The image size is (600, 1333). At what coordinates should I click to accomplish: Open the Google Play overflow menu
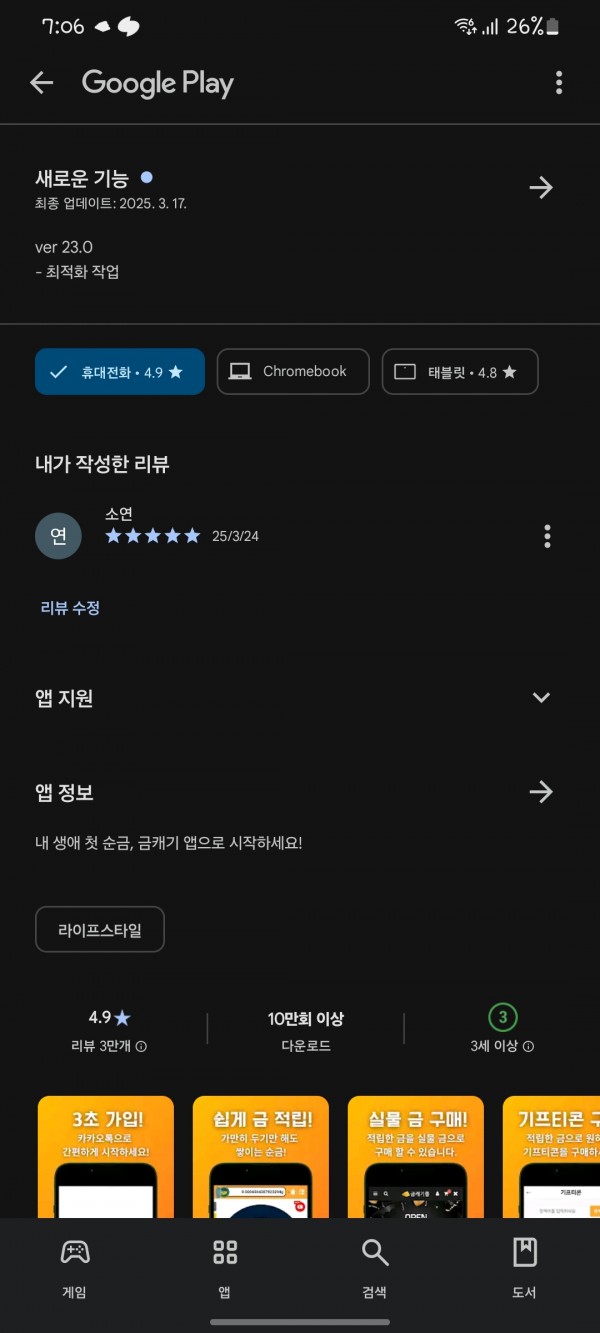tap(559, 83)
